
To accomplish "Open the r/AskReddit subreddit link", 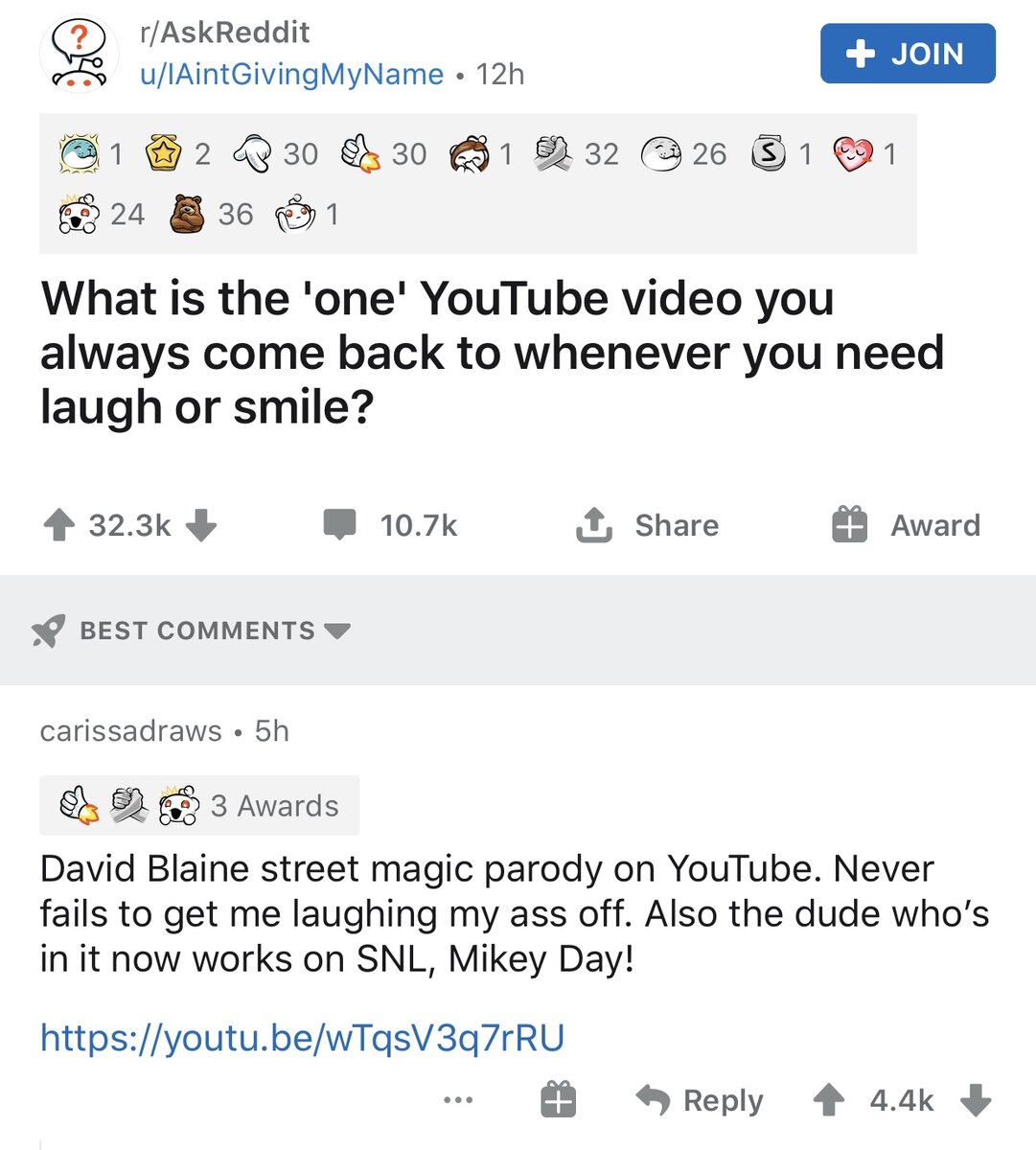I will pos(224,32).
